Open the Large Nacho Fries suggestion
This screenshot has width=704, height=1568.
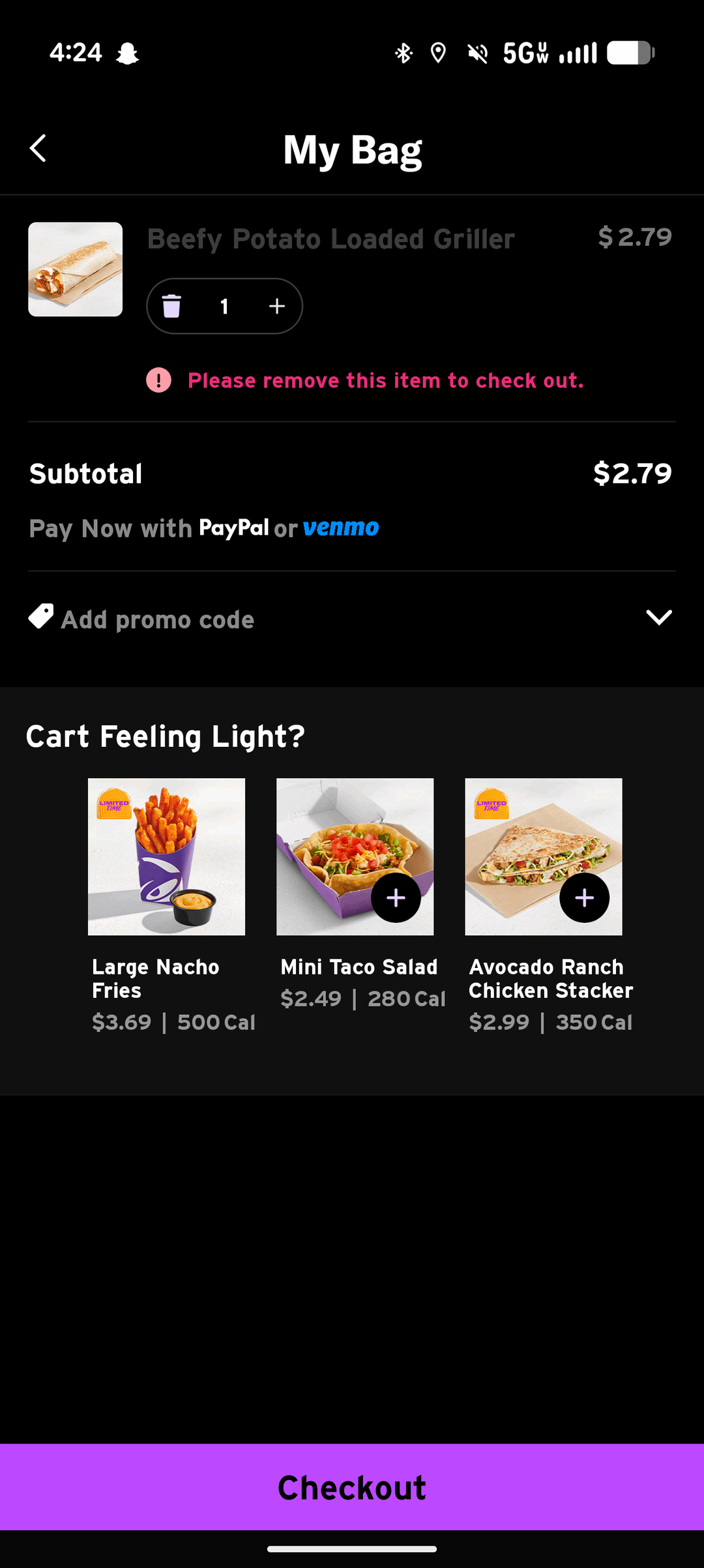tap(166, 856)
